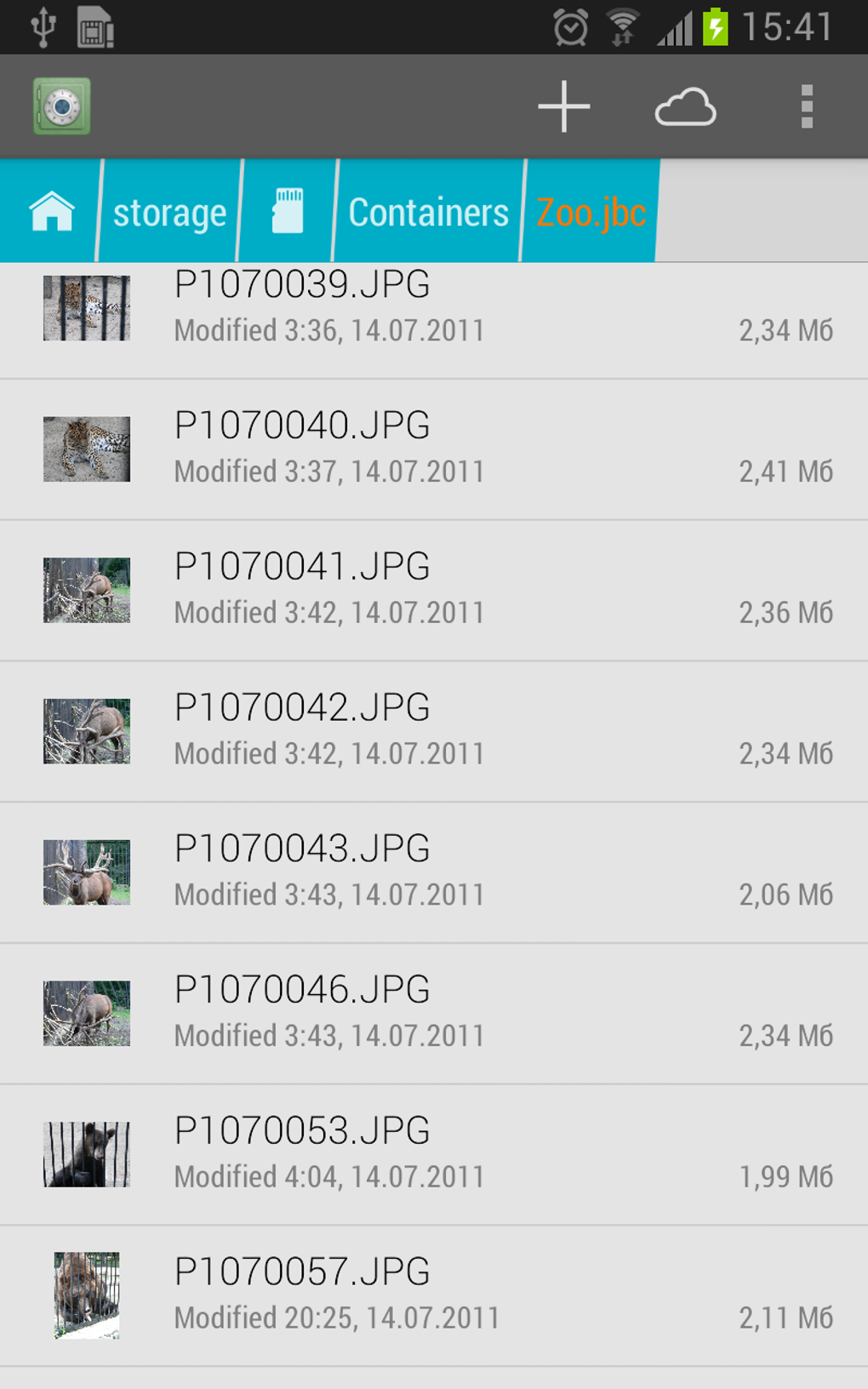Tap the SD card icon in the breadcrumb

288,210
